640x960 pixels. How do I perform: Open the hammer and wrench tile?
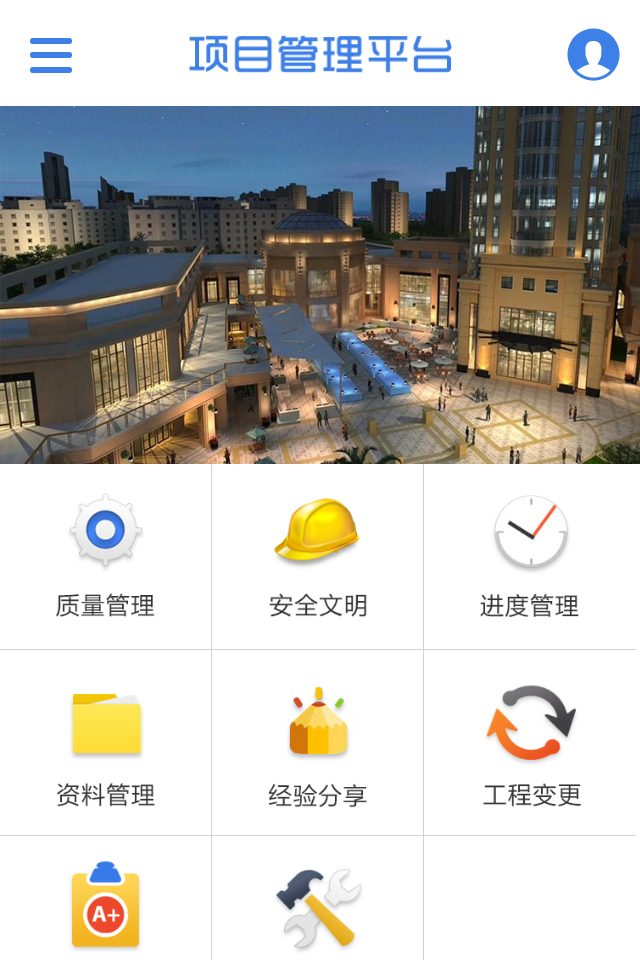(x=317, y=905)
